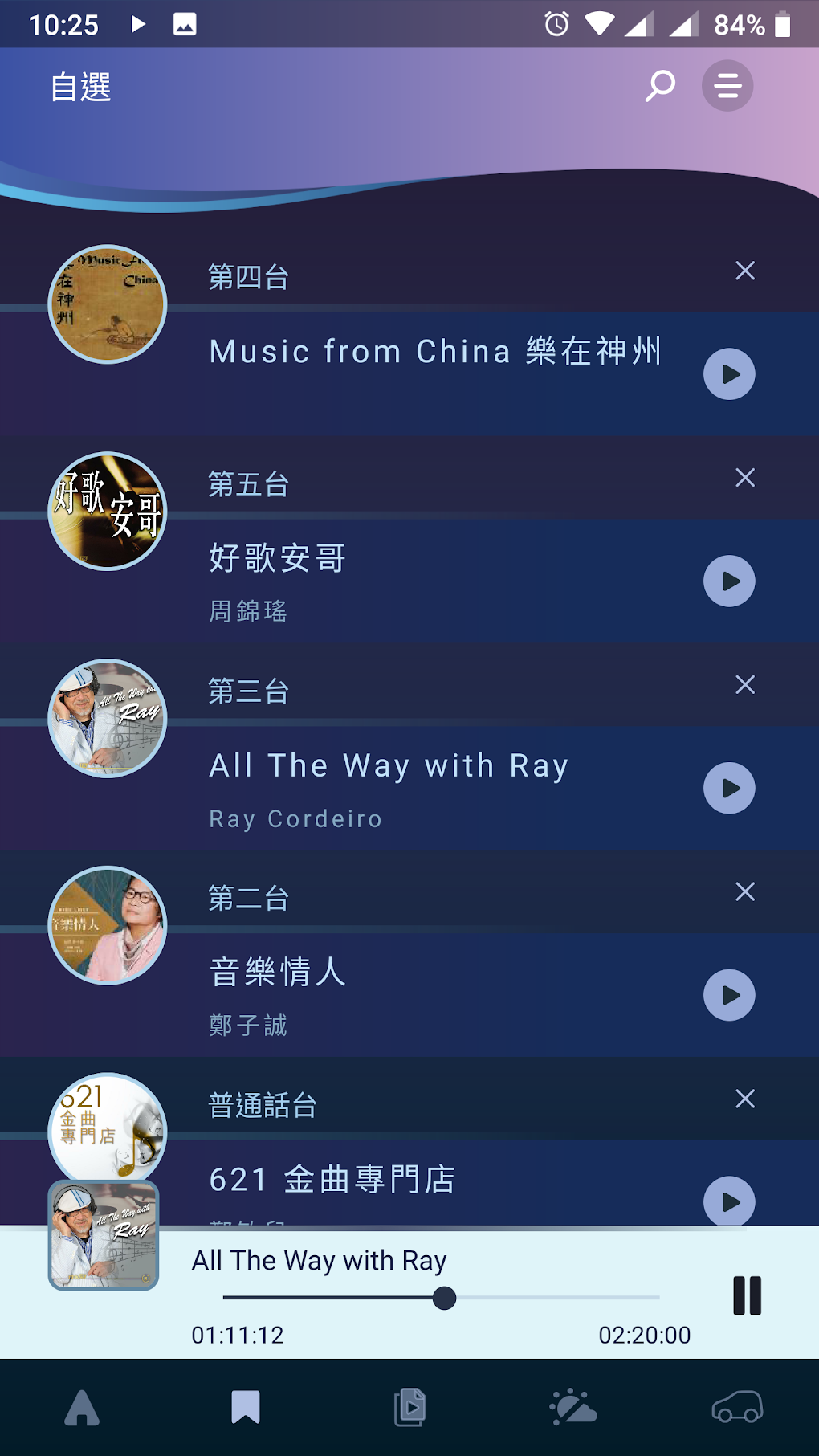Open the search magnifier icon
The height and width of the screenshot is (1456, 819).
click(660, 86)
